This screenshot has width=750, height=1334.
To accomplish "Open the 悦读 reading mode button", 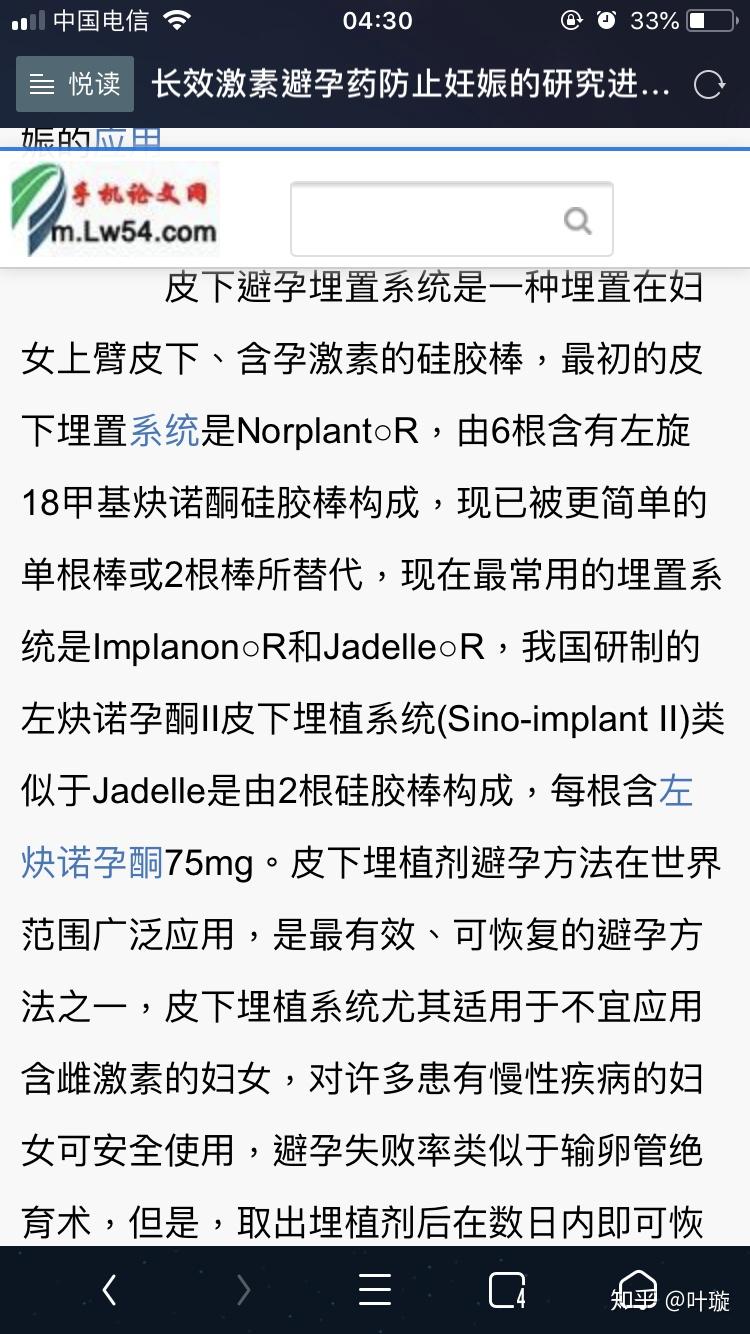I will (75, 85).
